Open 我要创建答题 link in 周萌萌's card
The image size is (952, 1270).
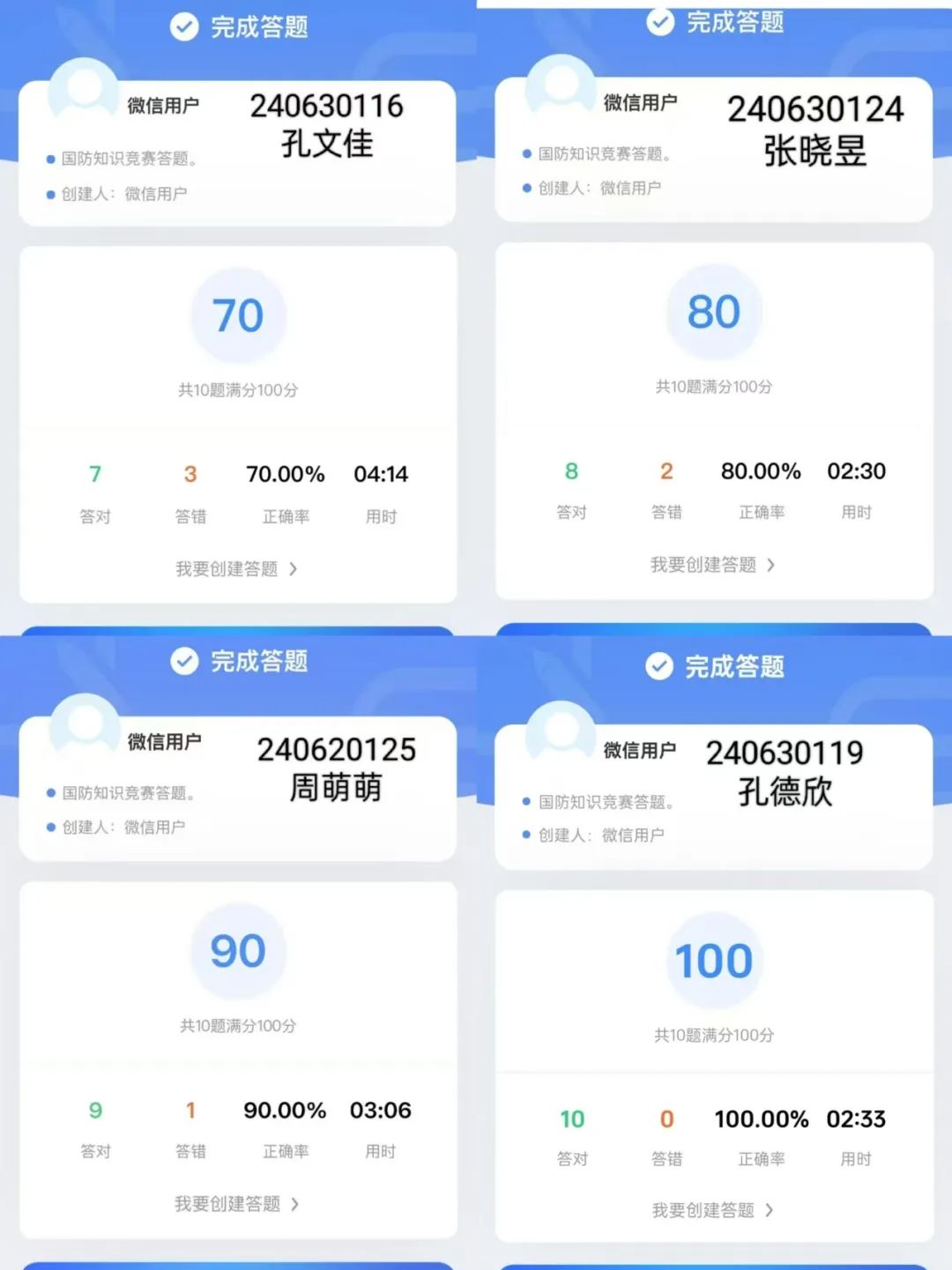pyautogui.click(x=227, y=1204)
